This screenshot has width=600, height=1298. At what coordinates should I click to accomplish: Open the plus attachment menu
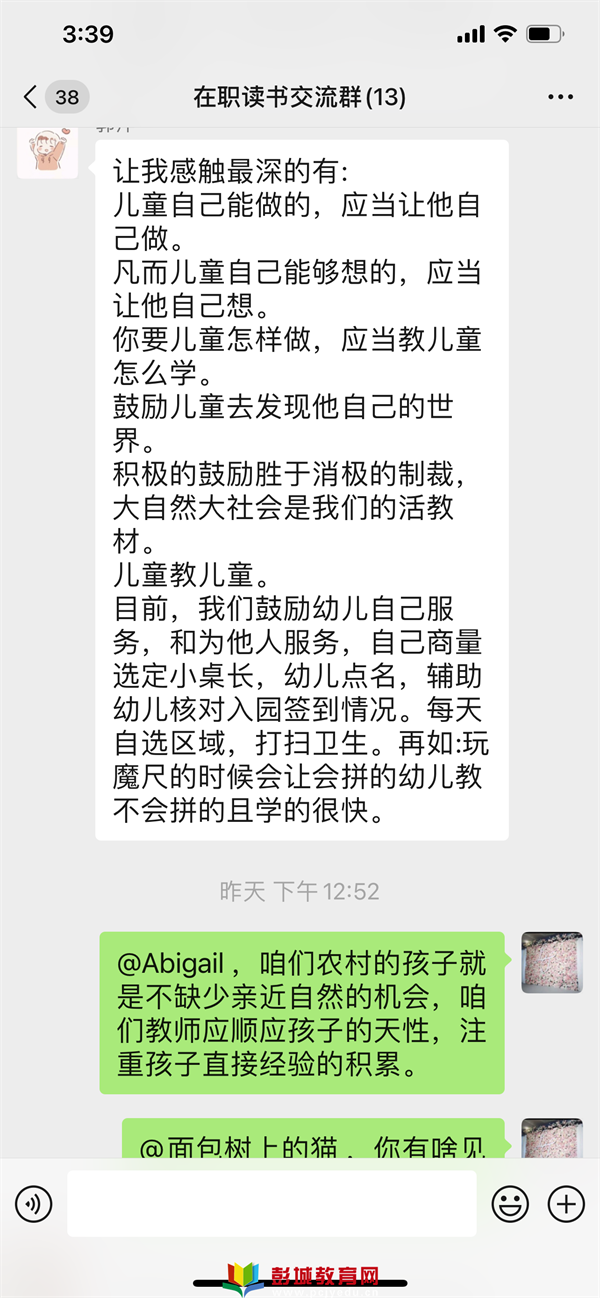567,1203
